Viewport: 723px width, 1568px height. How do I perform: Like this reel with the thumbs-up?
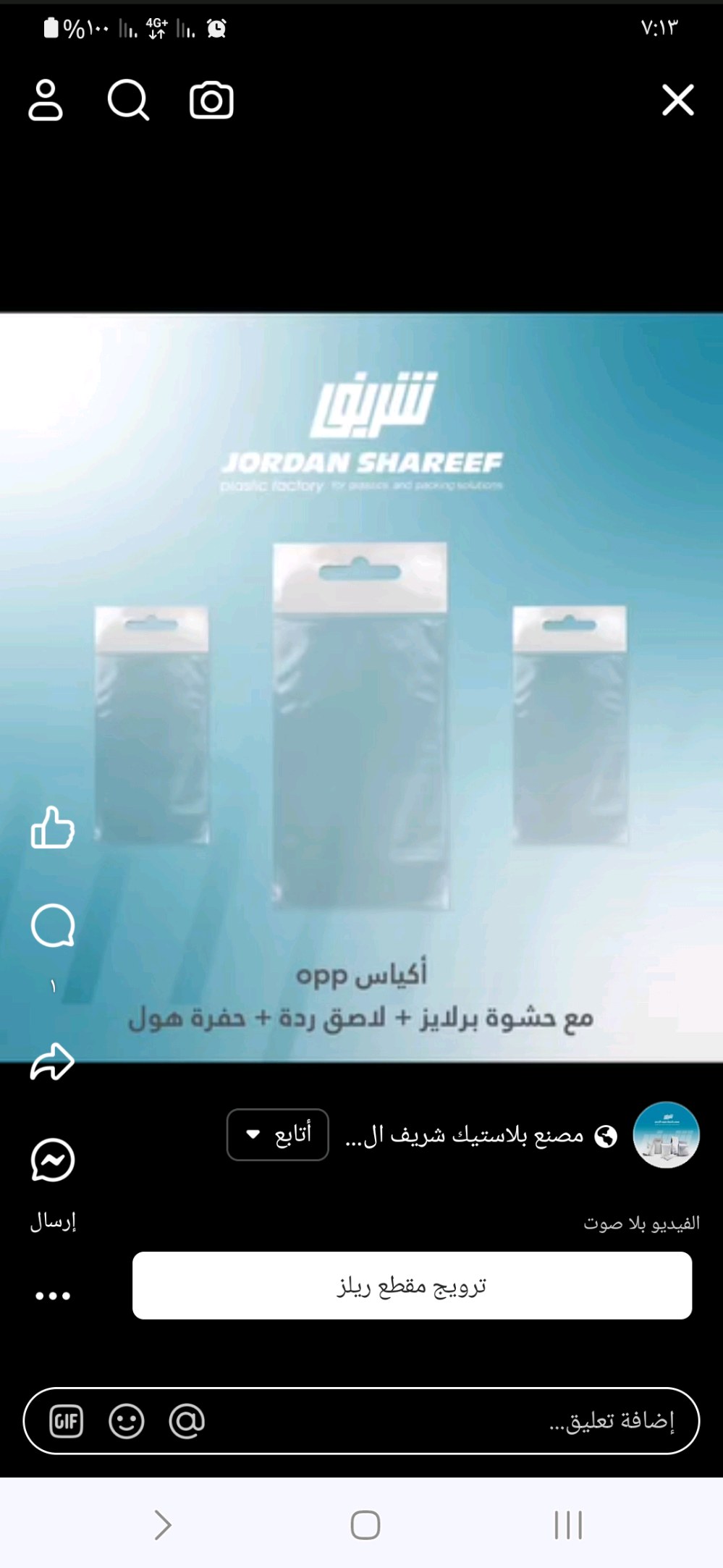(x=53, y=827)
